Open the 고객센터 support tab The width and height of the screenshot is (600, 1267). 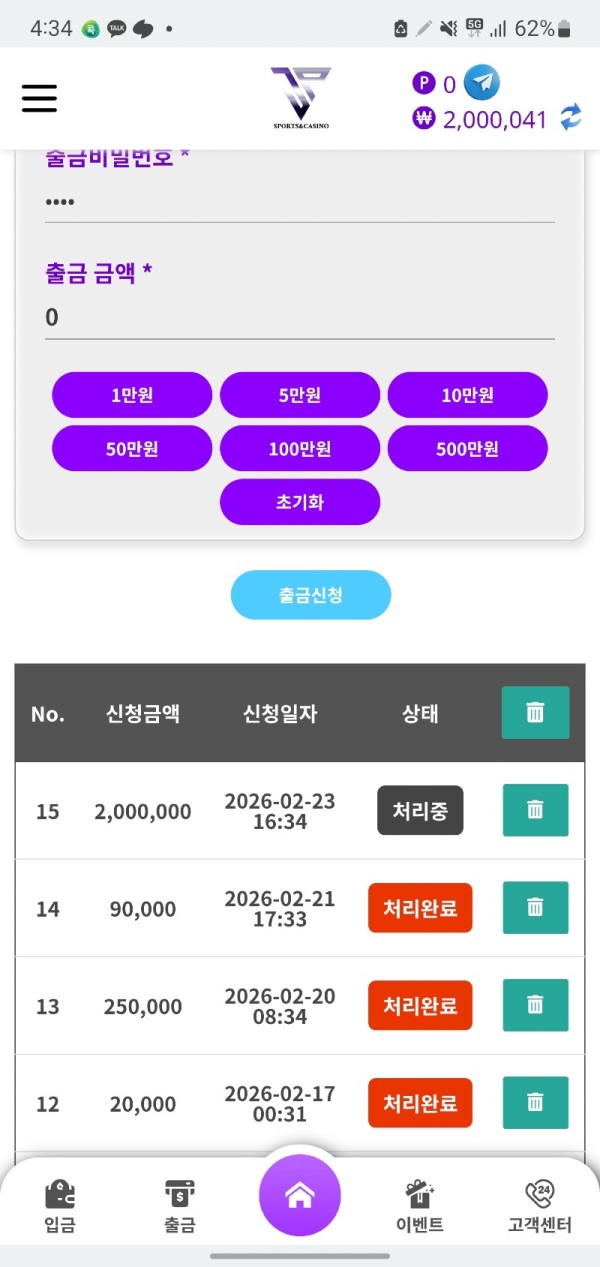pyautogui.click(x=539, y=1206)
